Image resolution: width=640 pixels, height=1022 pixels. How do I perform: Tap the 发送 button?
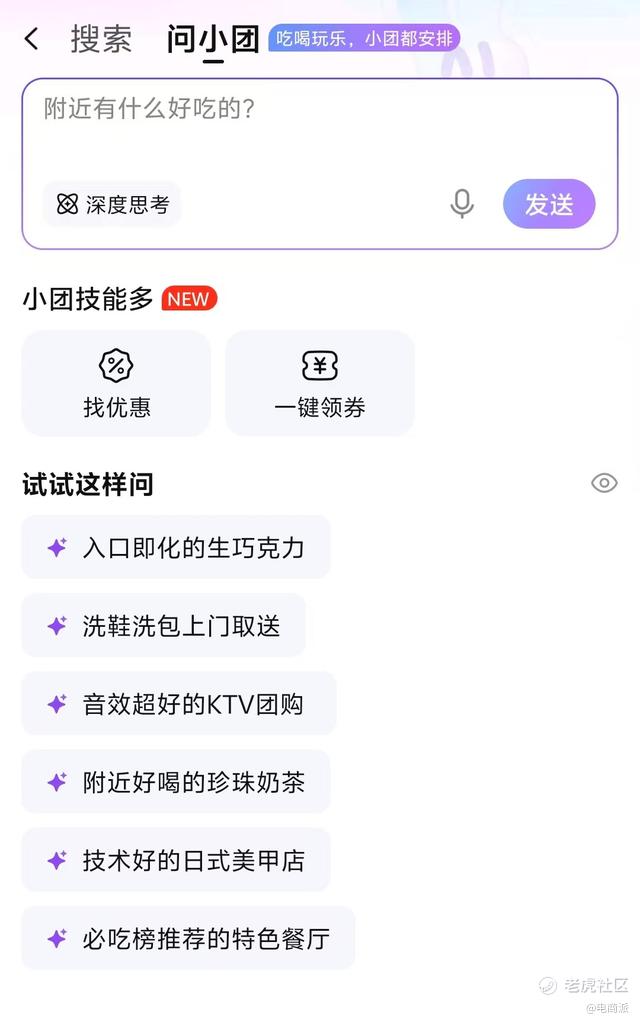pos(549,204)
